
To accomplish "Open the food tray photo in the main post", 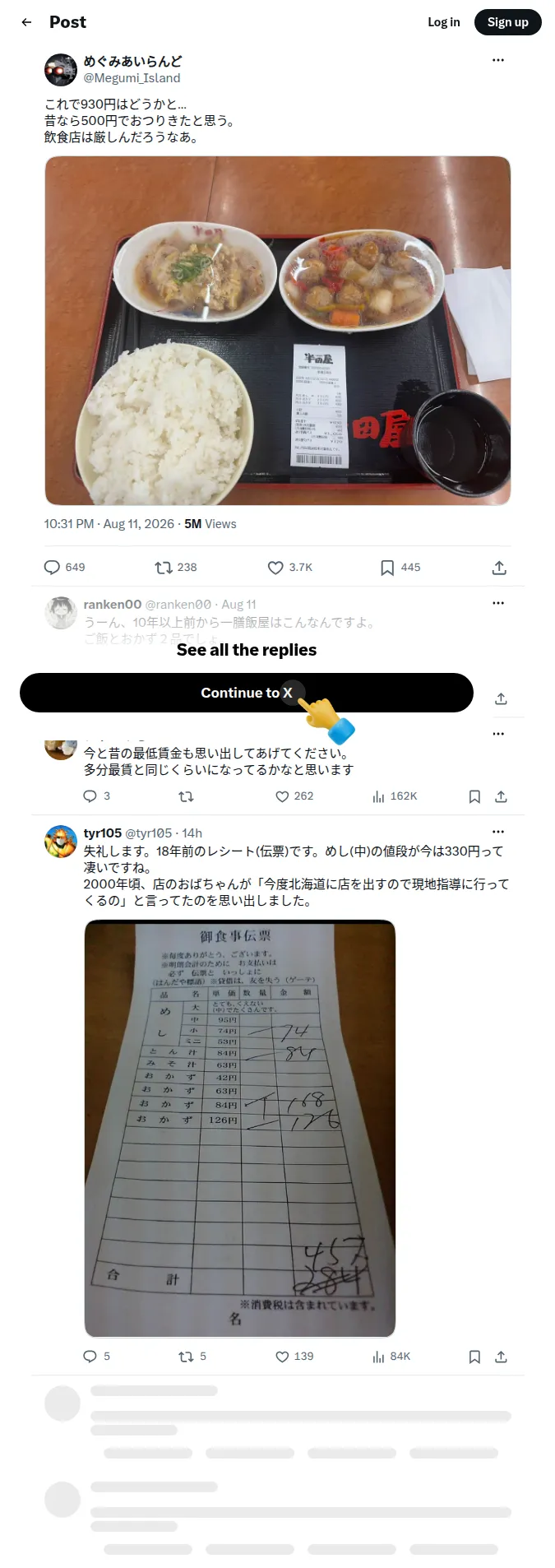I will [x=278, y=330].
